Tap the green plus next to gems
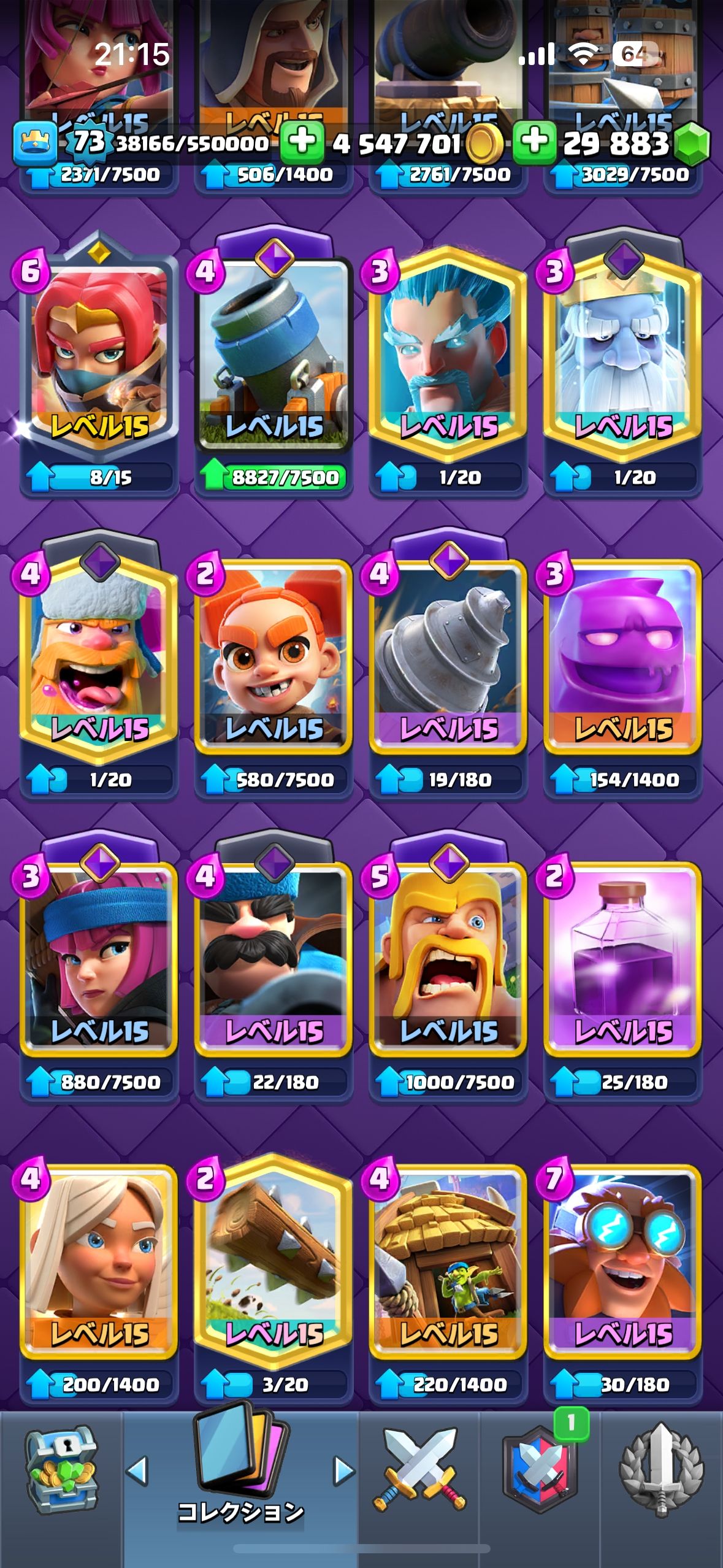Image resolution: width=723 pixels, height=1568 pixels. [x=534, y=142]
